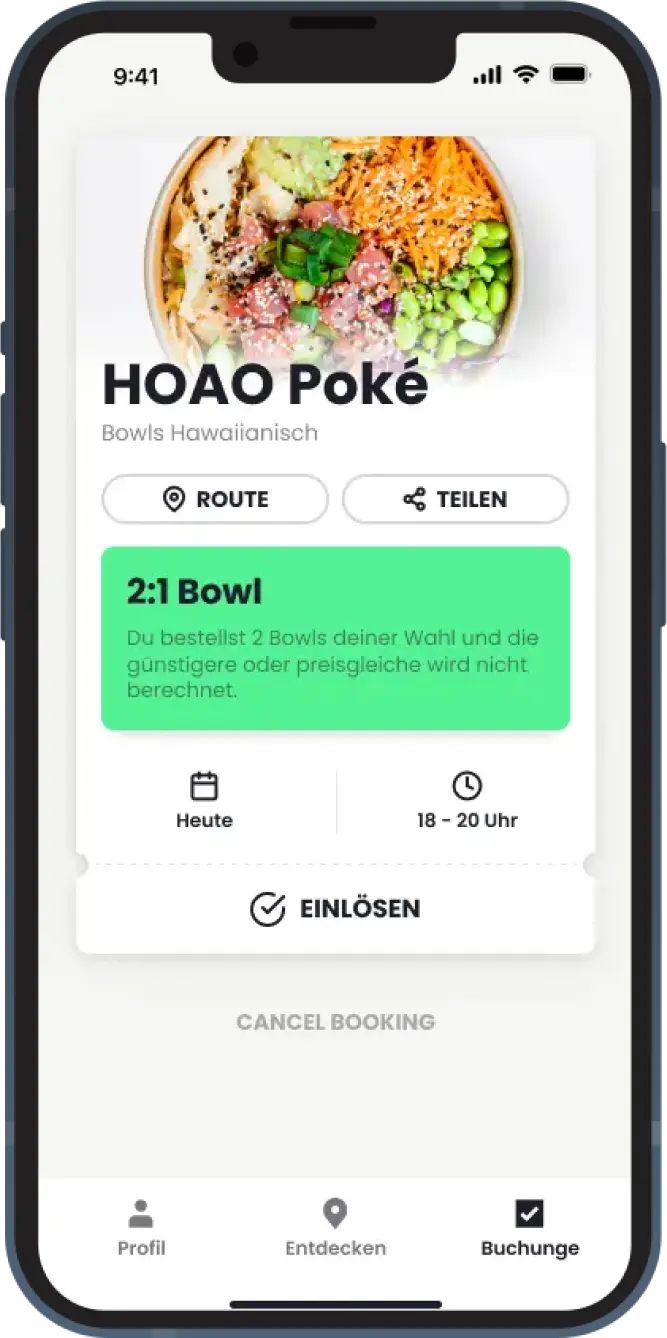Redeem the booking with Einlösen
This screenshot has height=1338, width=667.
[335, 909]
